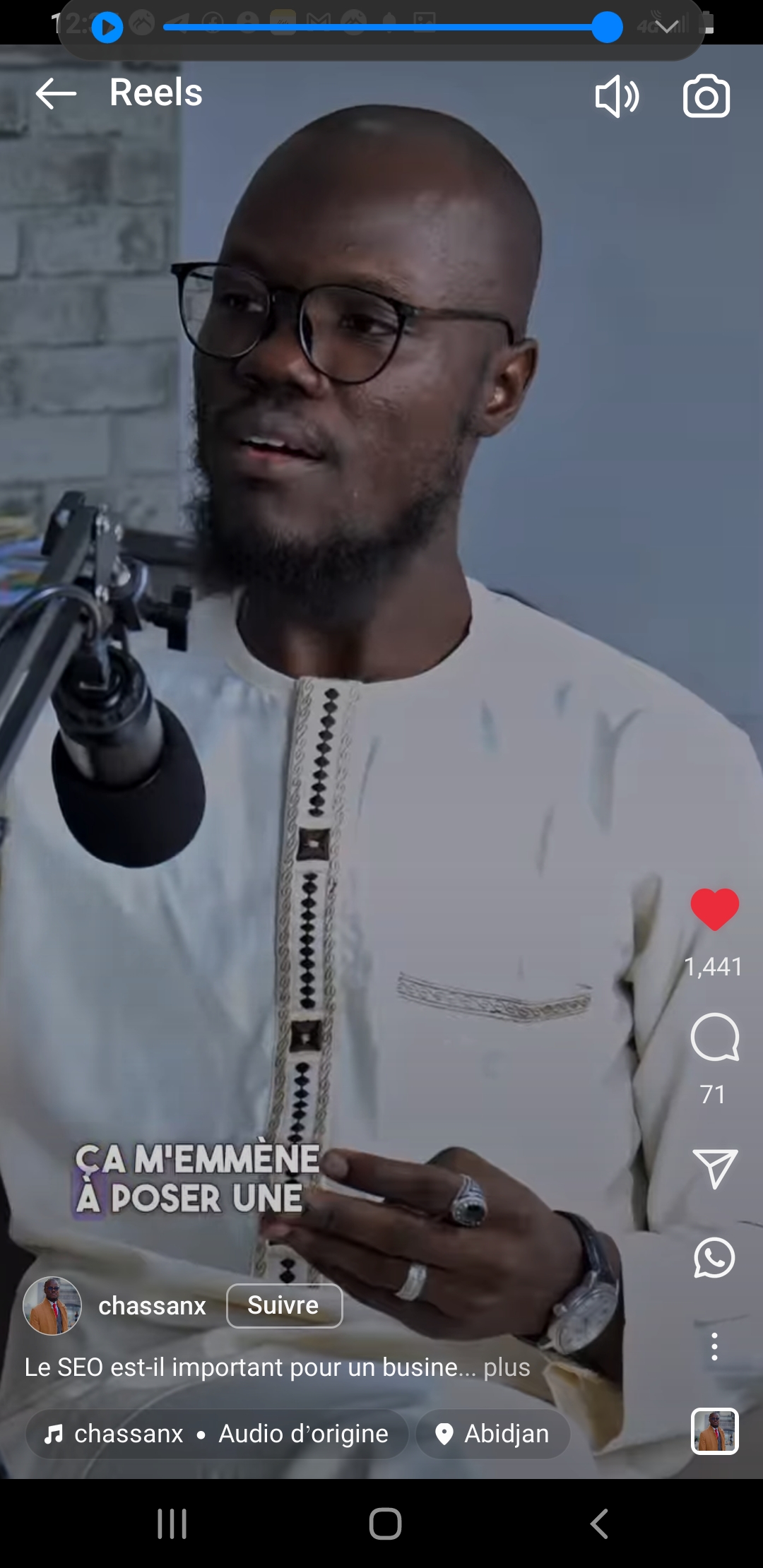Viewport: 763px width, 1568px height.
Task: Tap the blue slider handle in the top overlay
Action: 607,28
